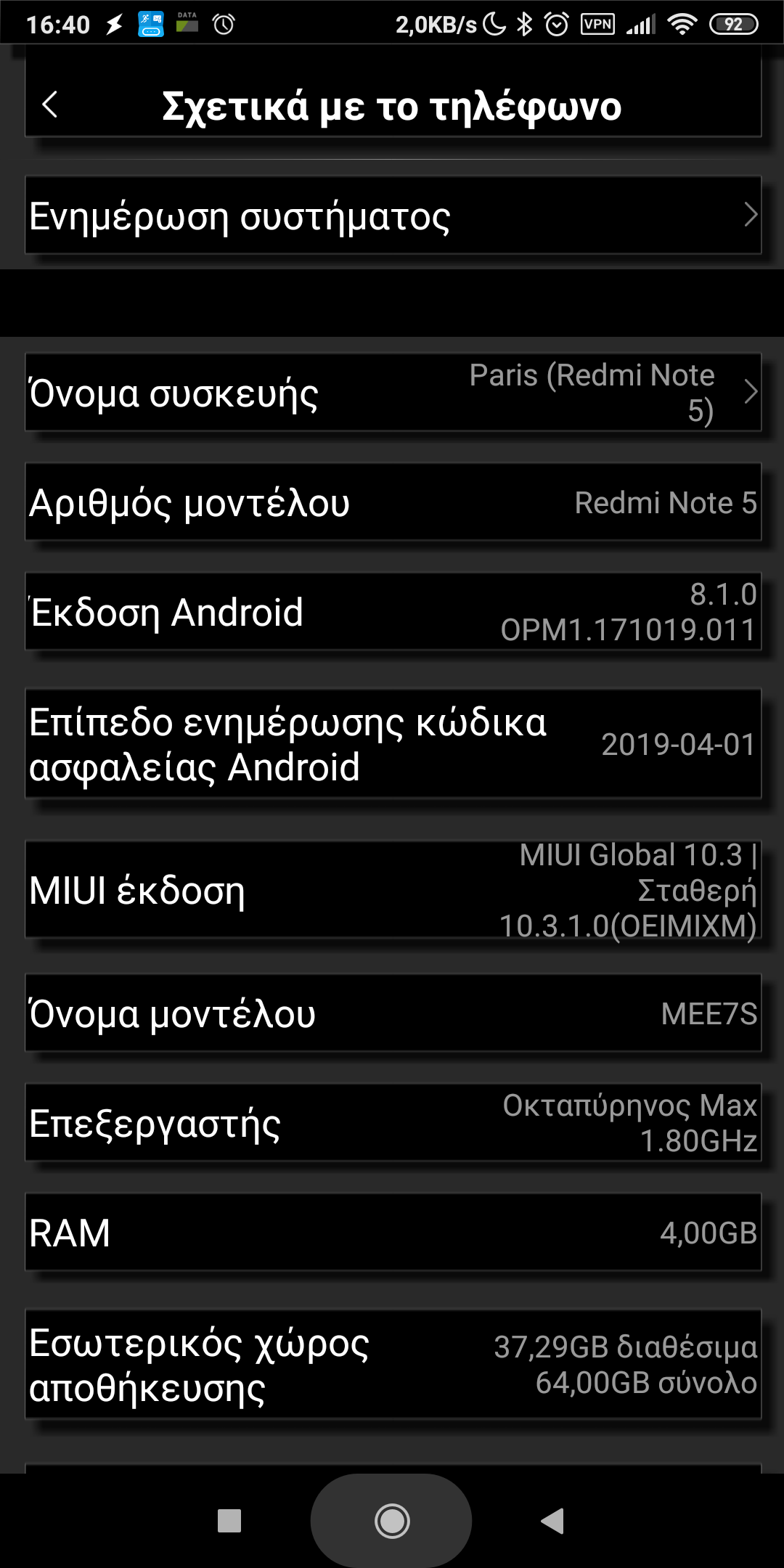This screenshot has width=784, height=1568.
Task: Tap the RAM row
Action: click(x=392, y=1233)
